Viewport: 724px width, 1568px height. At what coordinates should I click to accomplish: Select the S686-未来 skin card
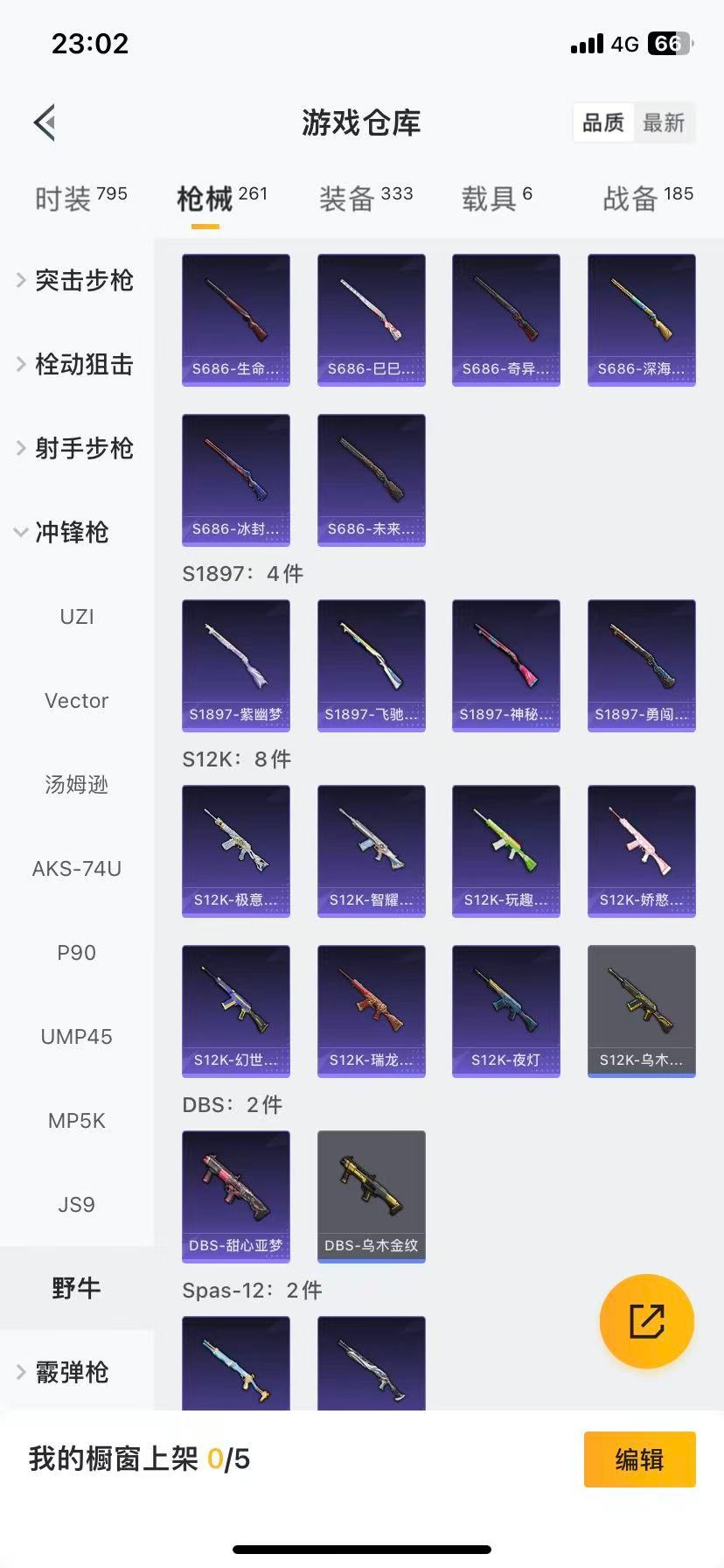coord(371,479)
